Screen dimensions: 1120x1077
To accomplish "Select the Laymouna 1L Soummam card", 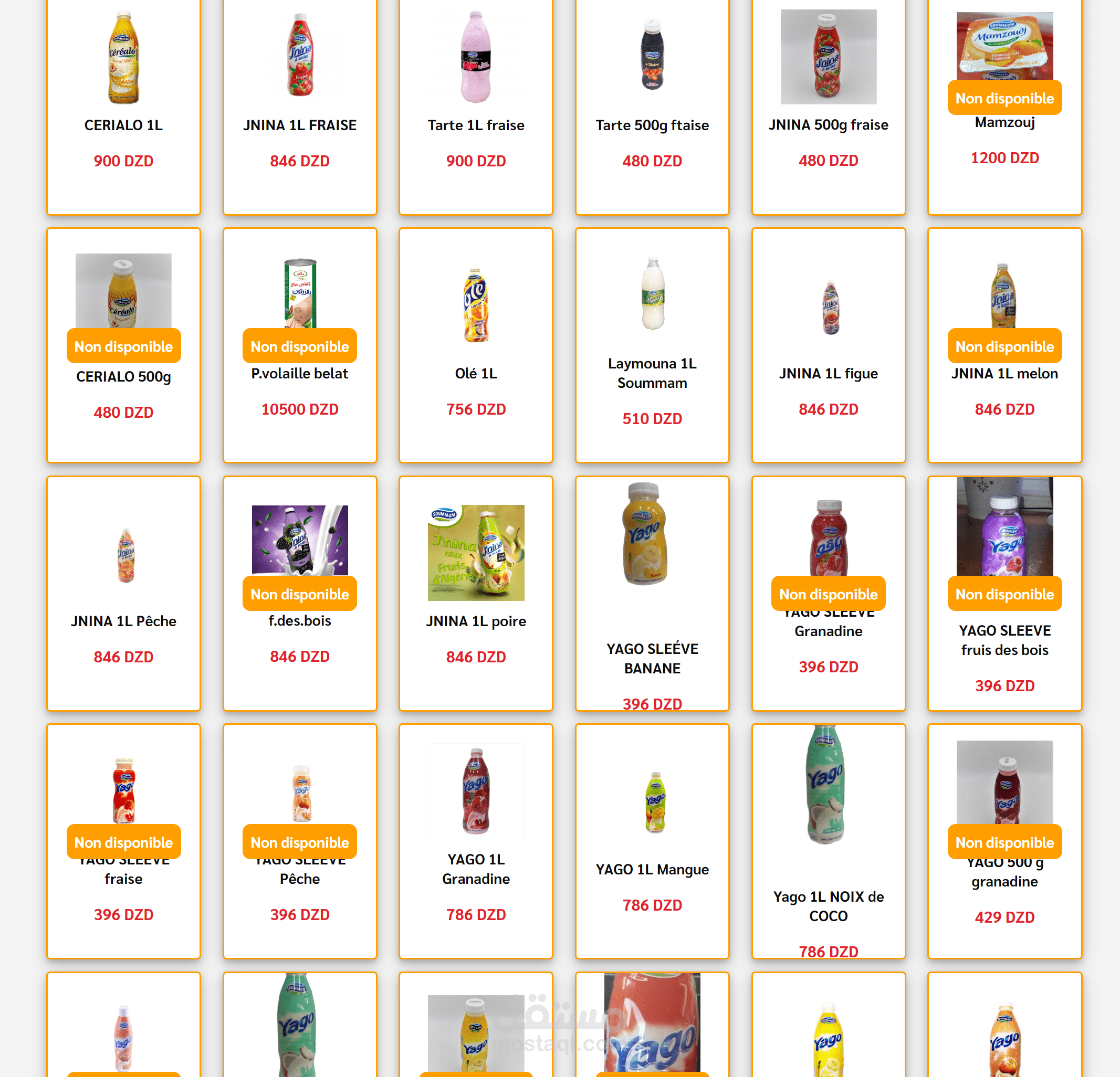I will [652, 373].
